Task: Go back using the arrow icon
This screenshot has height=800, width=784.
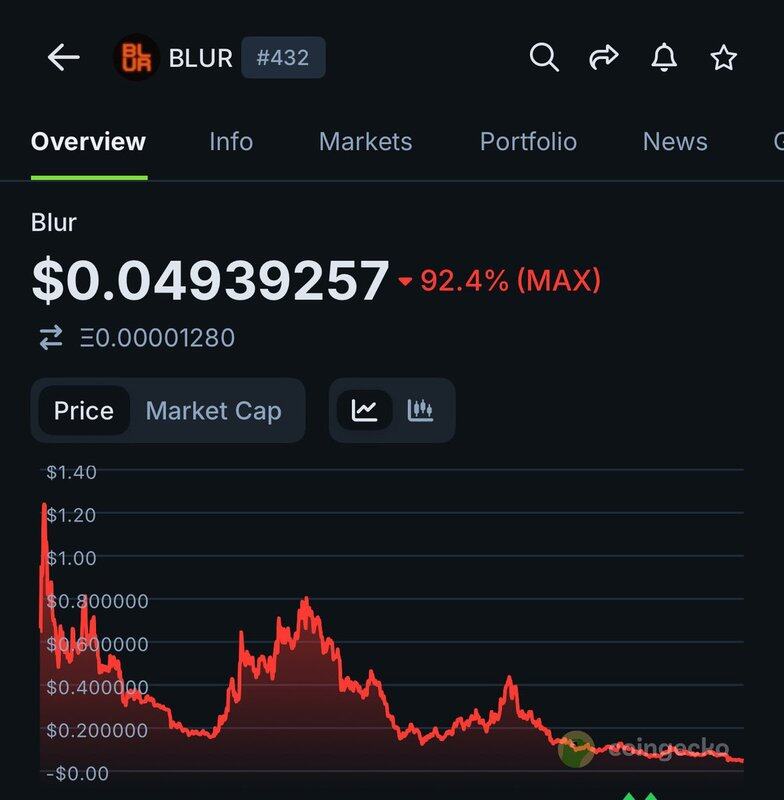Action: coord(63,58)
